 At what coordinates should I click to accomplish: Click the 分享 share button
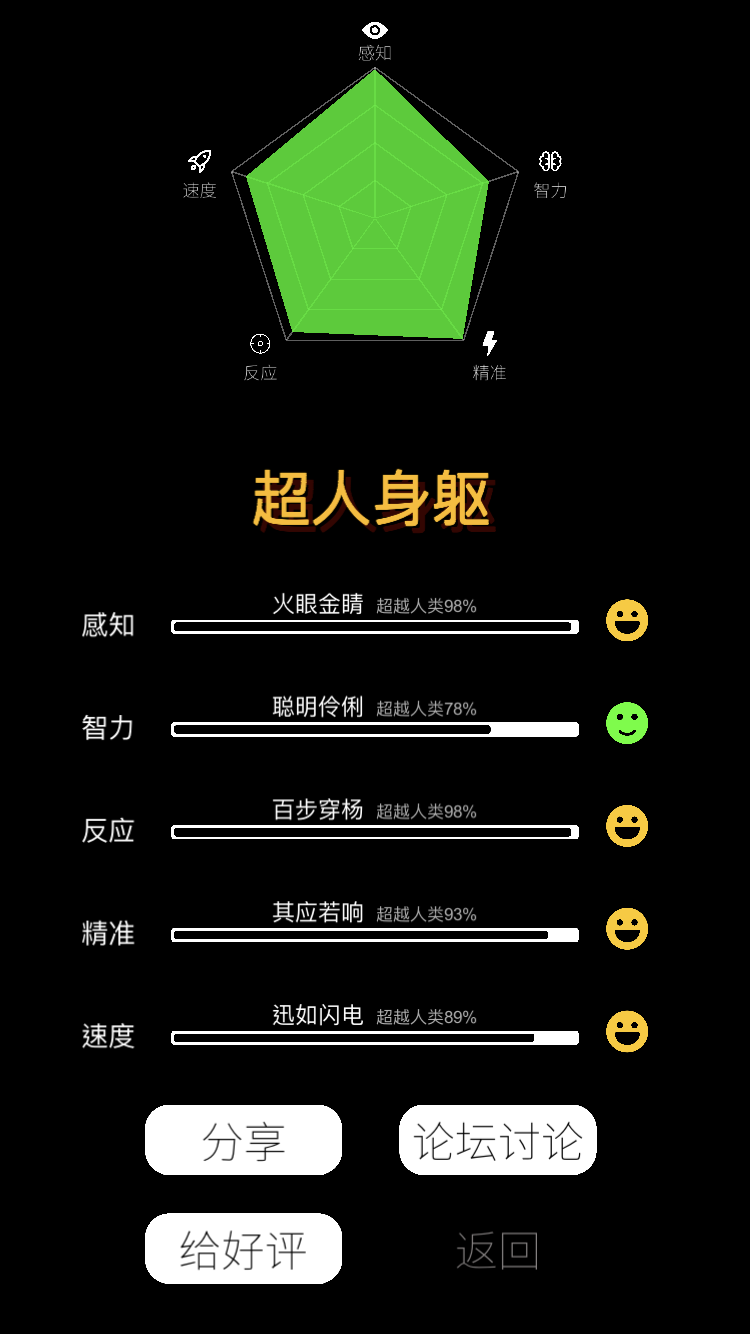(x=243, y=1140)
